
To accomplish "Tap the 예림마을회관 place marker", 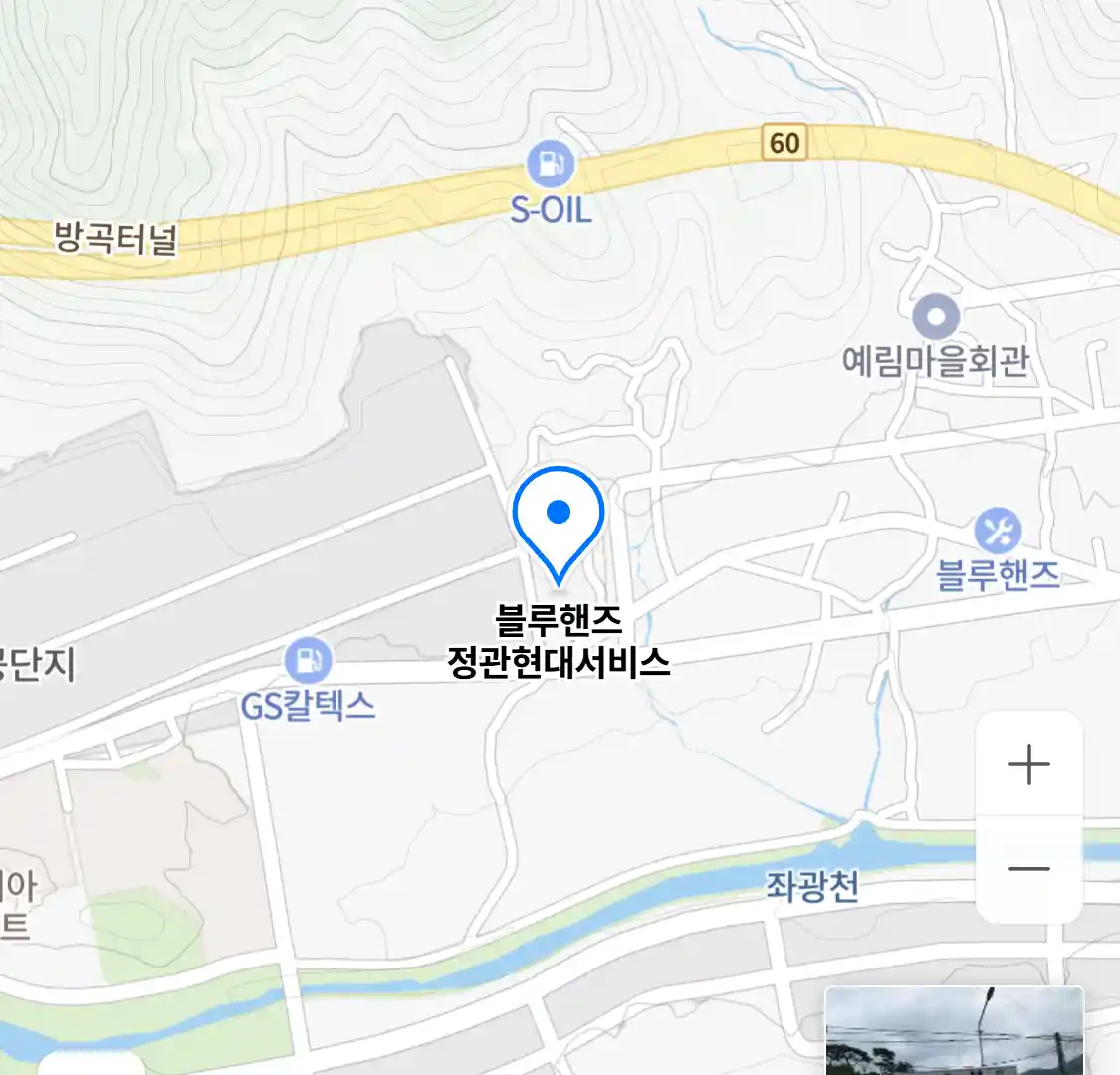I will [x=935, y=319].
